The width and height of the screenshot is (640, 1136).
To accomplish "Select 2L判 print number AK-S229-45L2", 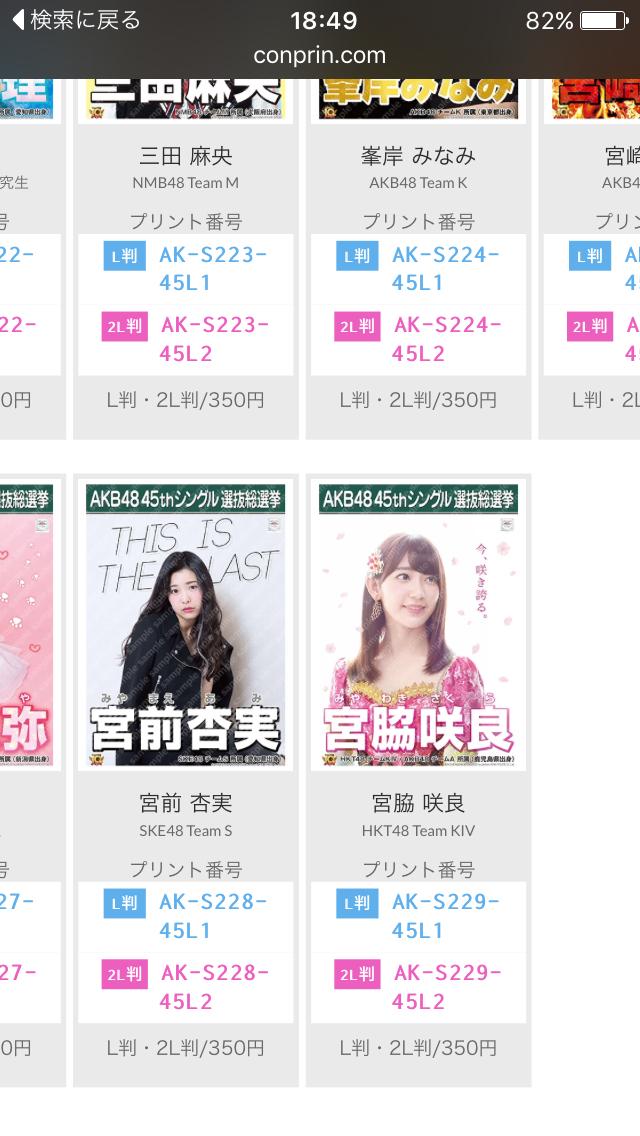I will coord(447,986).
